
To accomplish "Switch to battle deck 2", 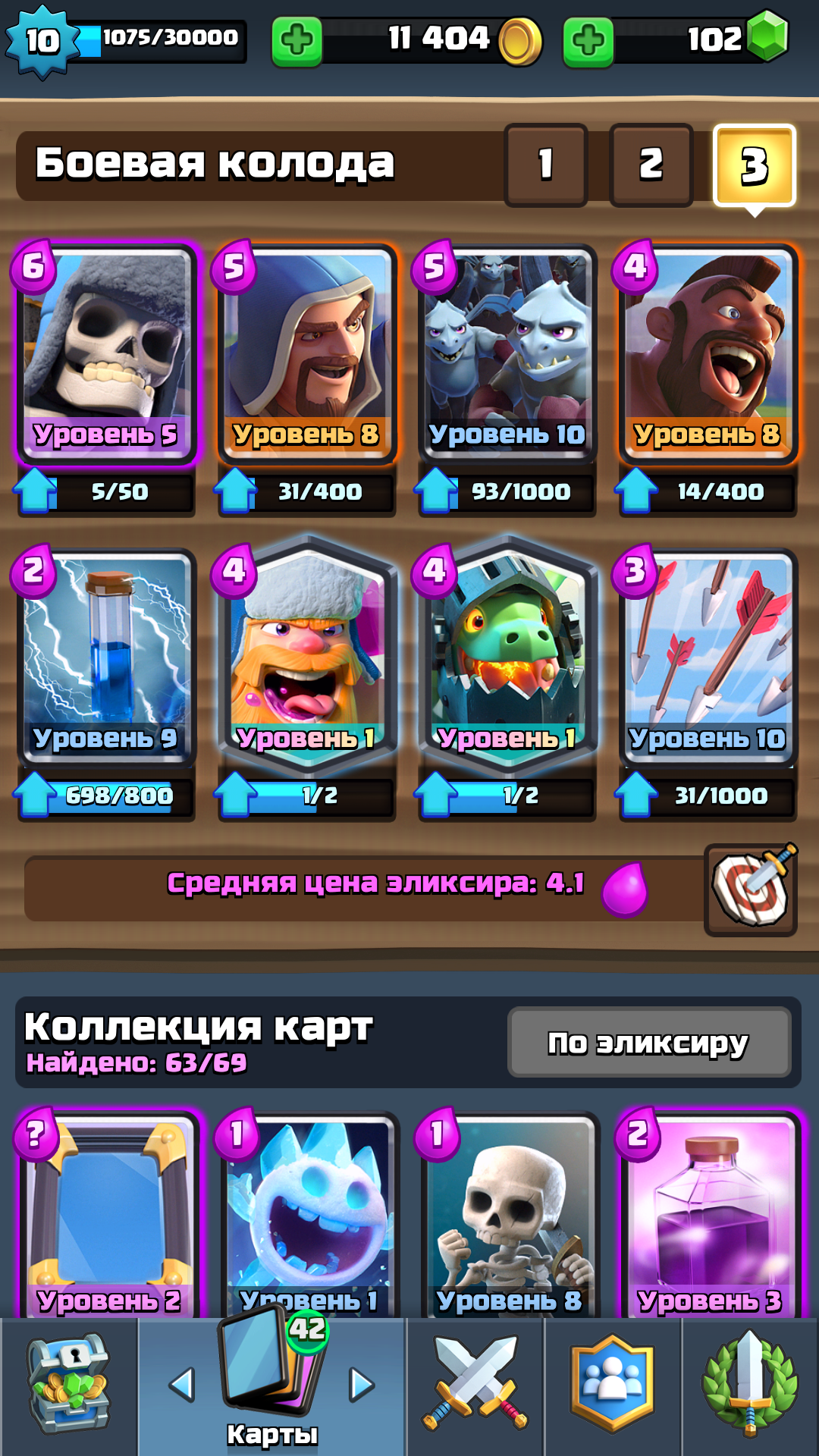I will (x=651, y=165).
